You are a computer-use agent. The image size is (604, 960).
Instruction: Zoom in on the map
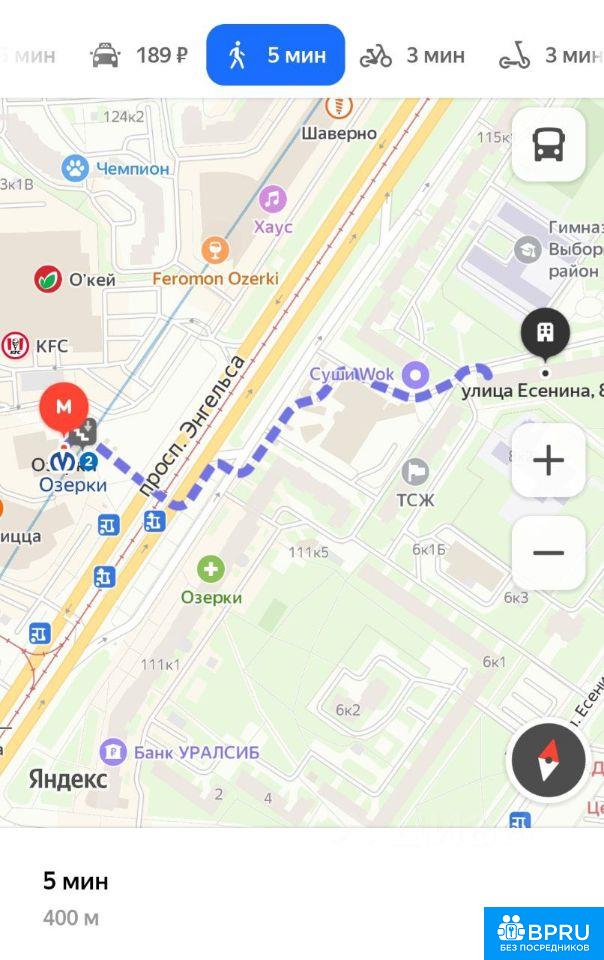point(548,460)
